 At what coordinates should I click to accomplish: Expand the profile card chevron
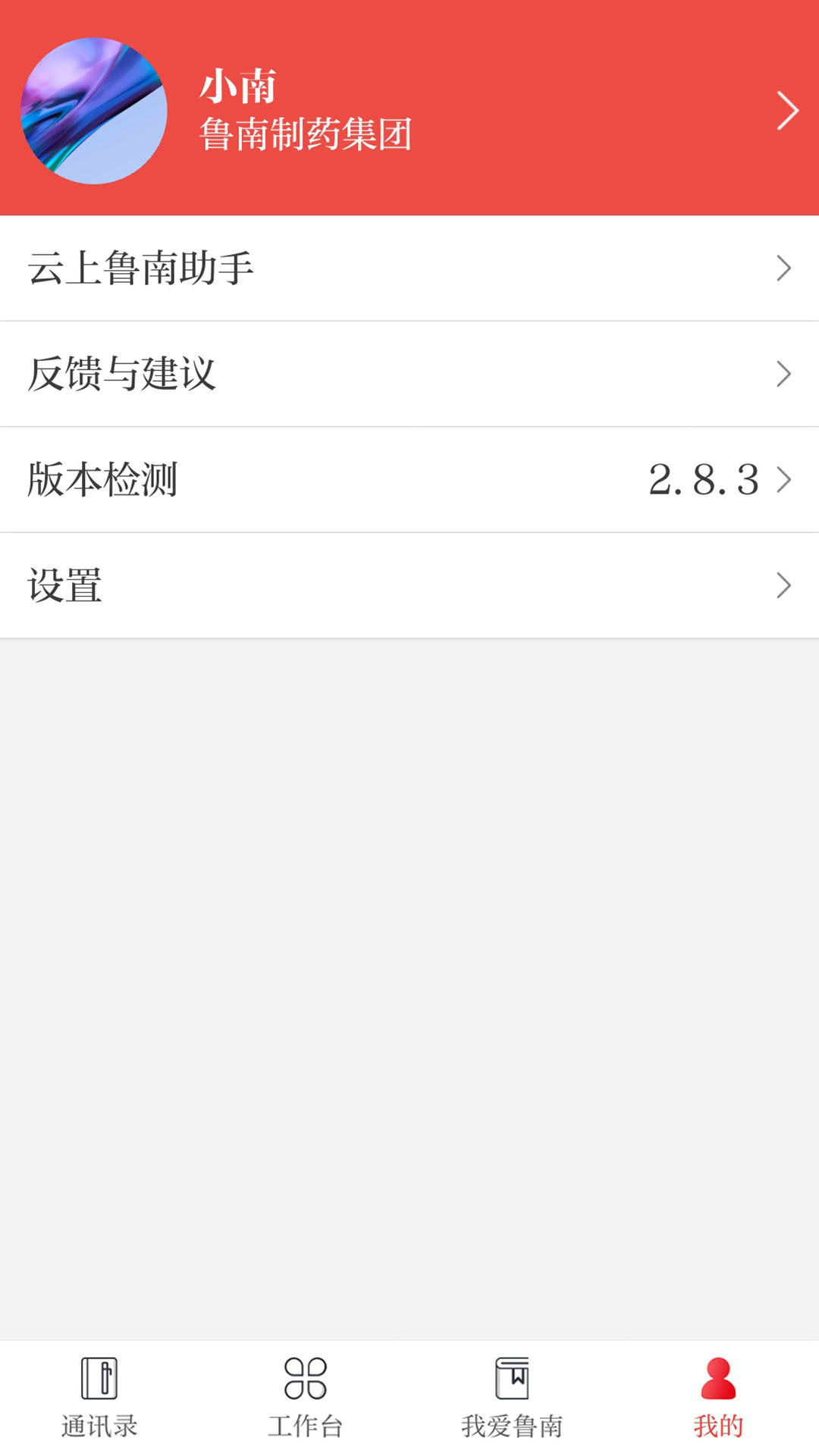(x=787, y=111)
